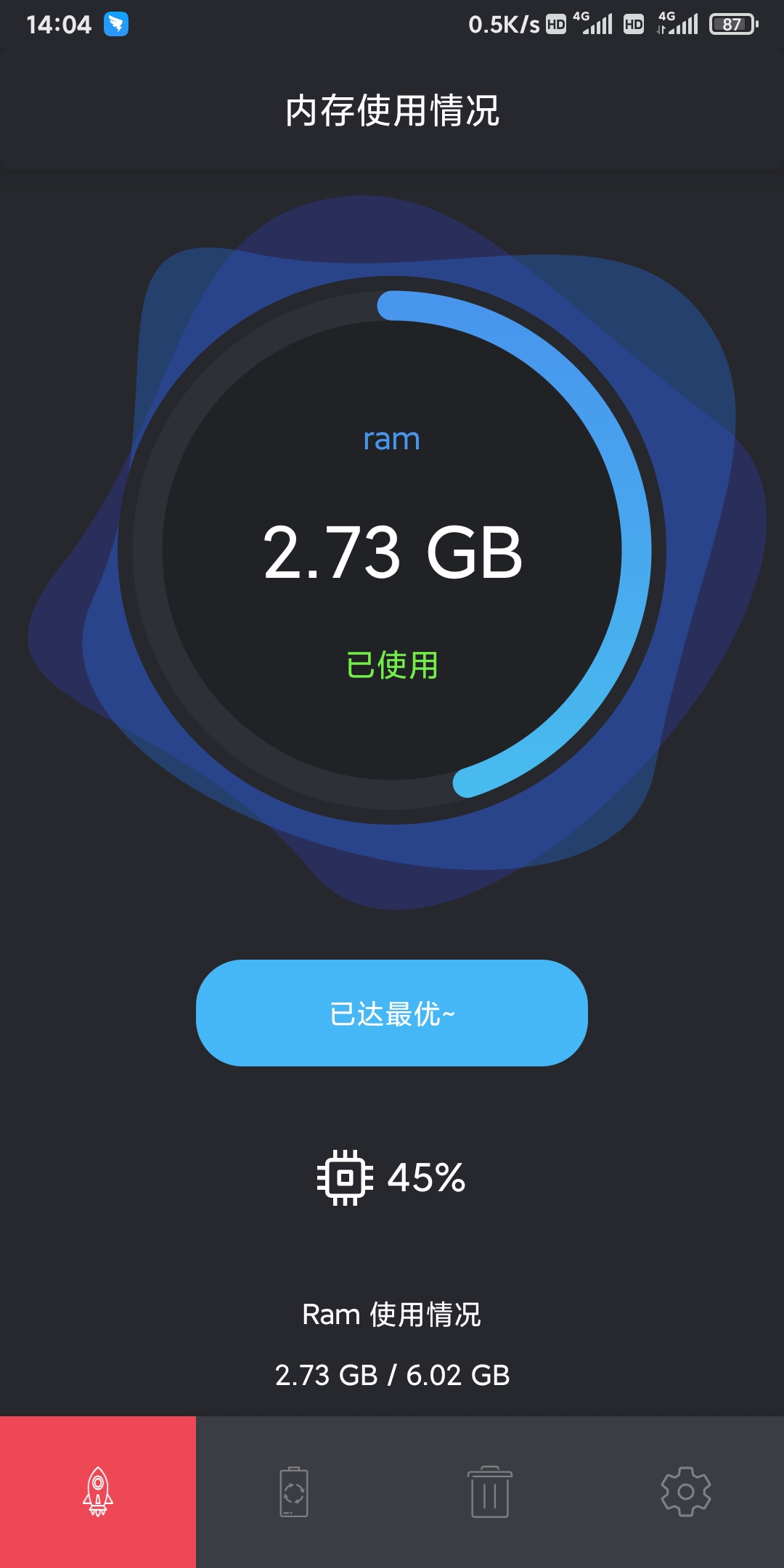Tap an HD indicator in the status bar
Viewport: 784px width, 1568px height.
tap(555, 23)
